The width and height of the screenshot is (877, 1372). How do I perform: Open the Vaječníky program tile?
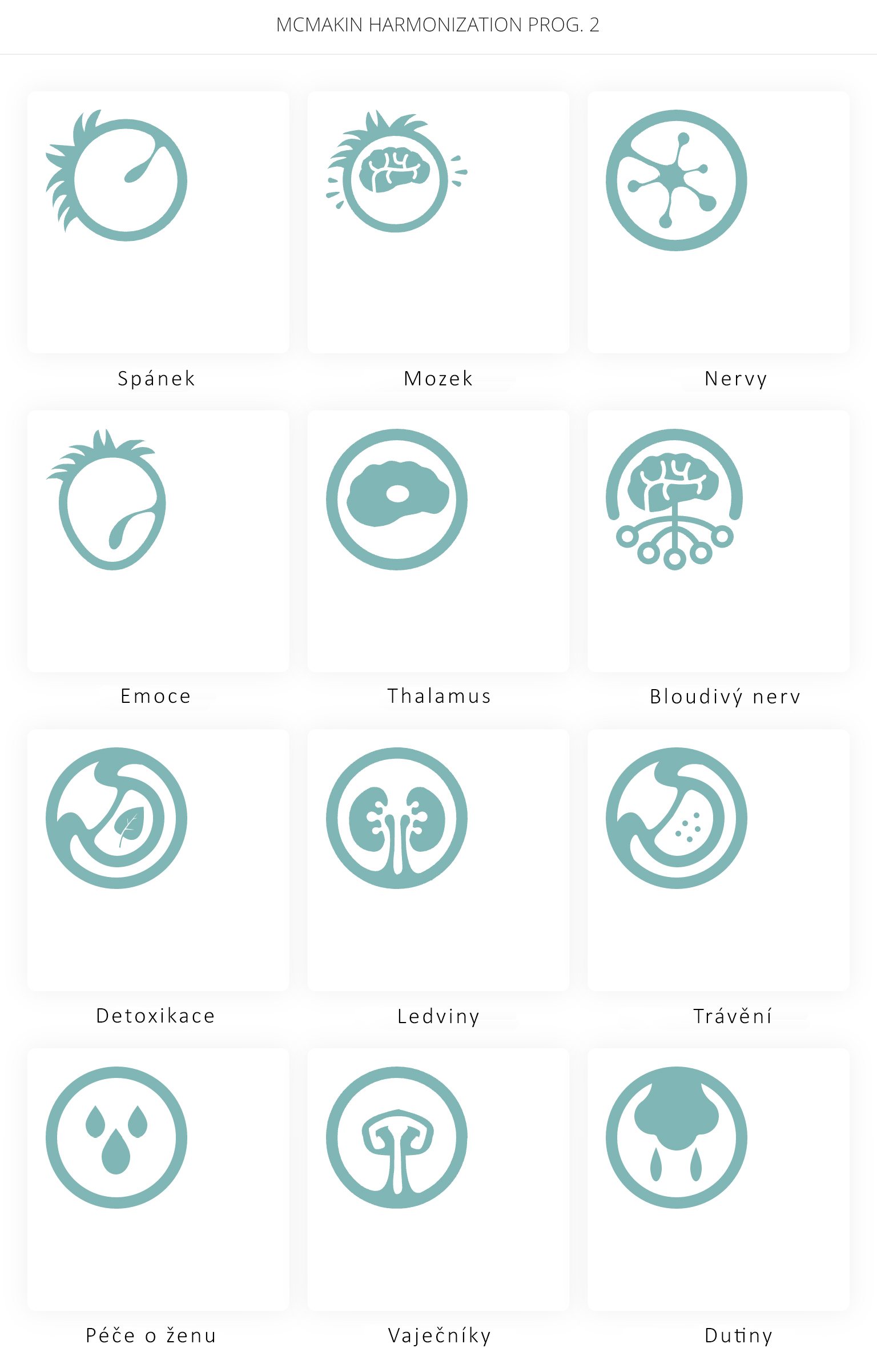pyautogui.click(x=438, y=1179)
